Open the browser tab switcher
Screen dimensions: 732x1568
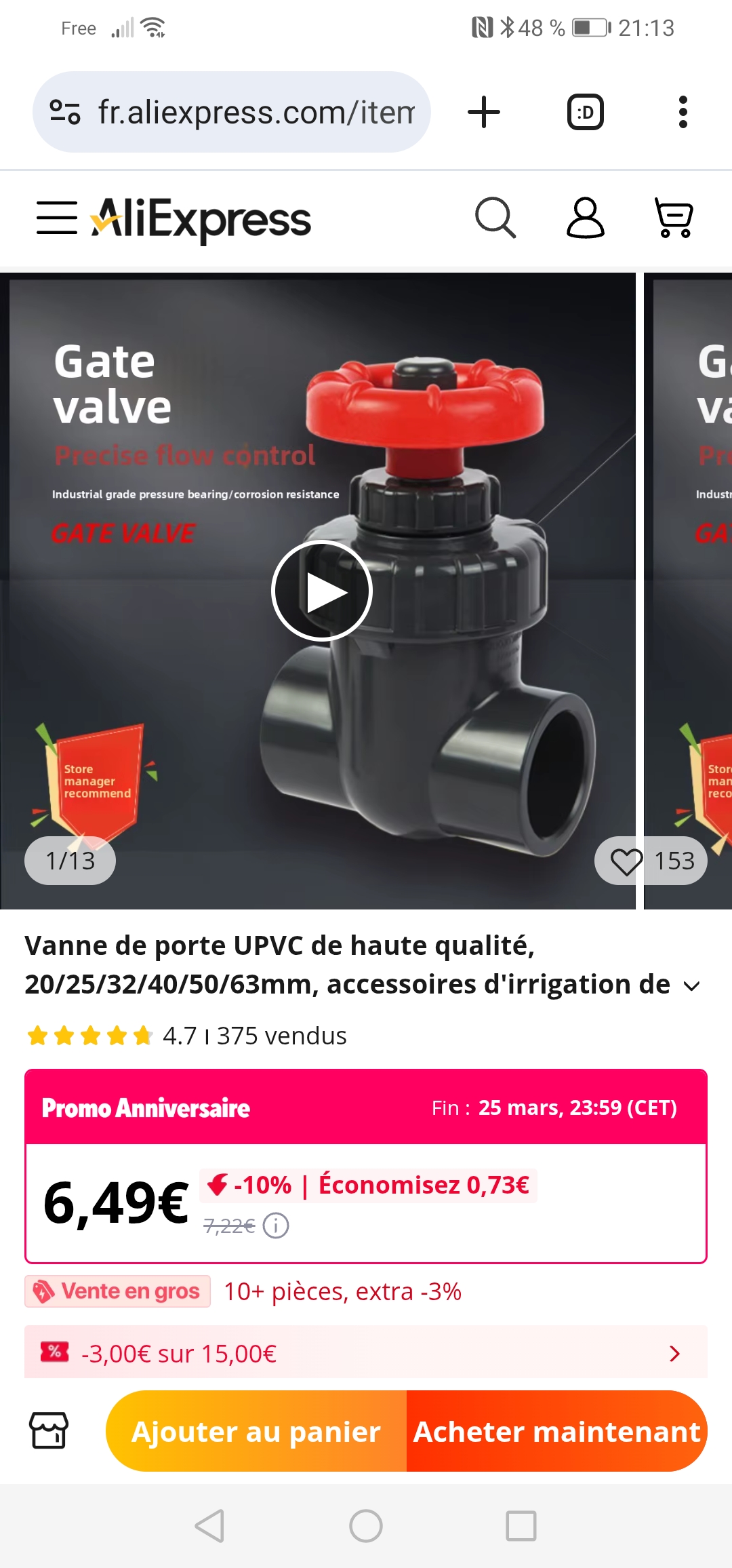(585, 112)
